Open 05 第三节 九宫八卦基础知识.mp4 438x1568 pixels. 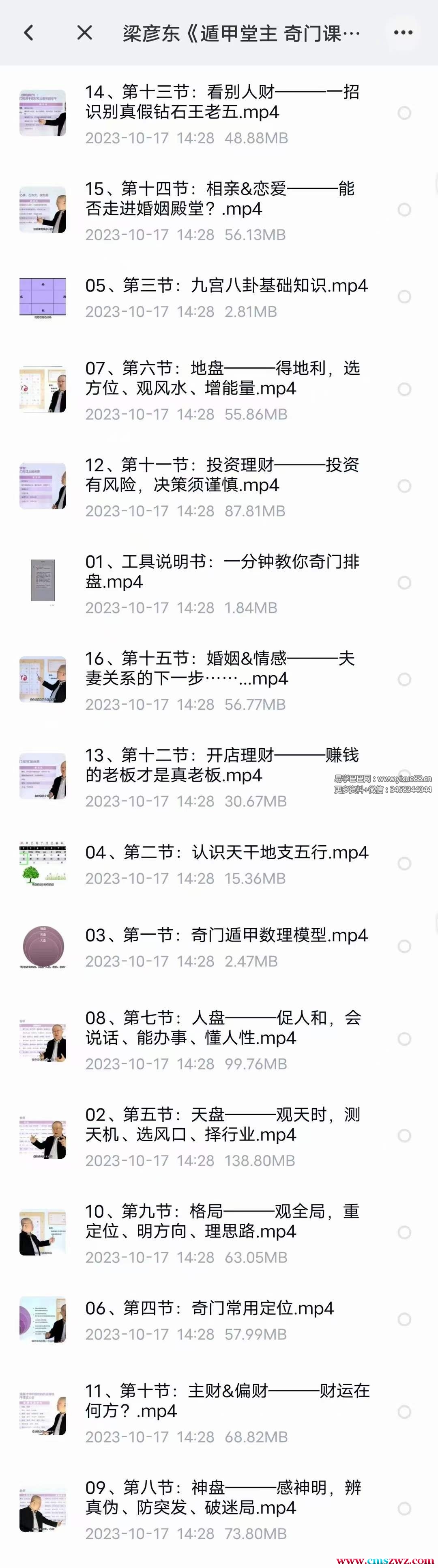pos(226,286)
